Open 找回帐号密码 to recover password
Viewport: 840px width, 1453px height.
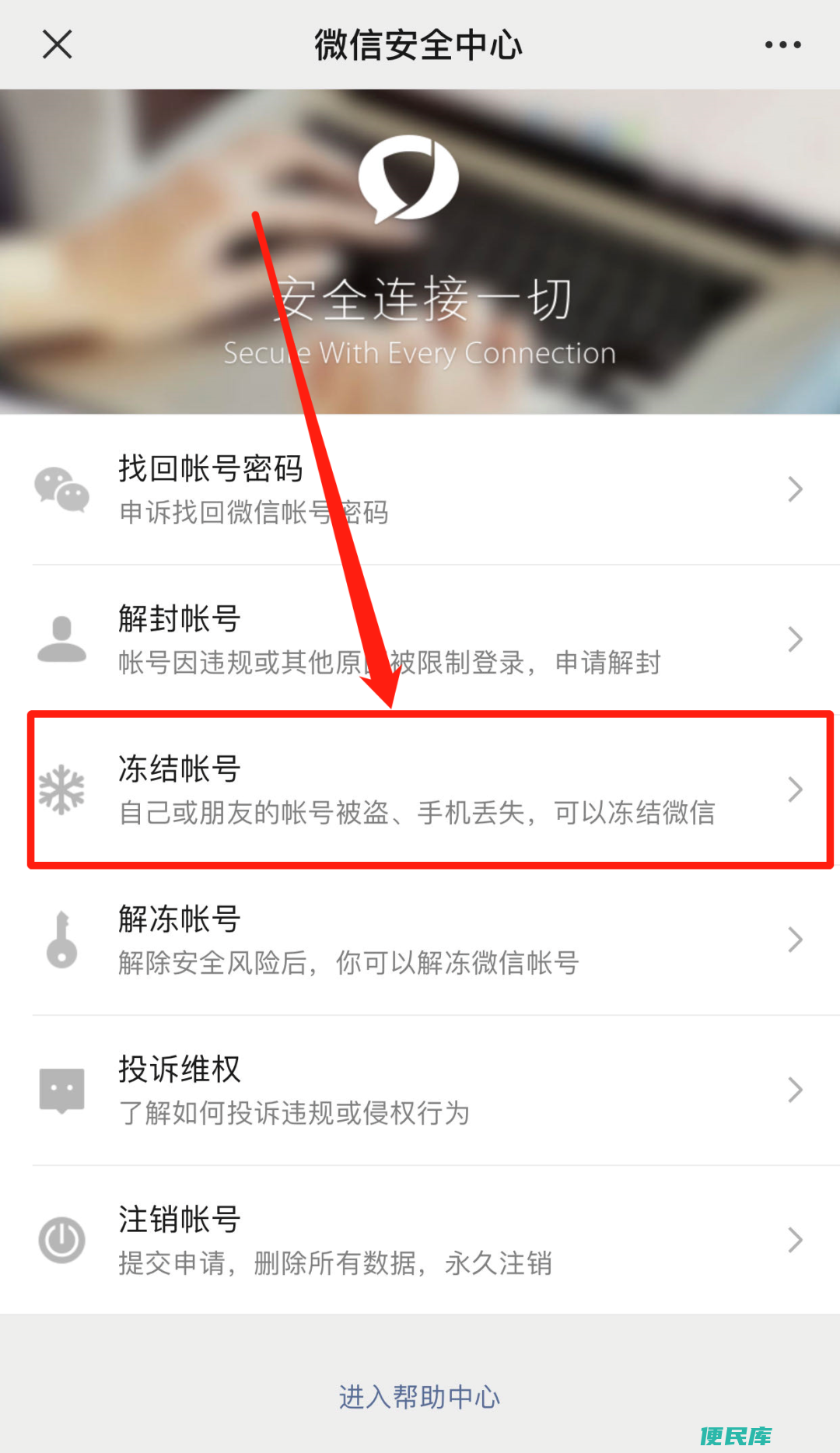420,490
